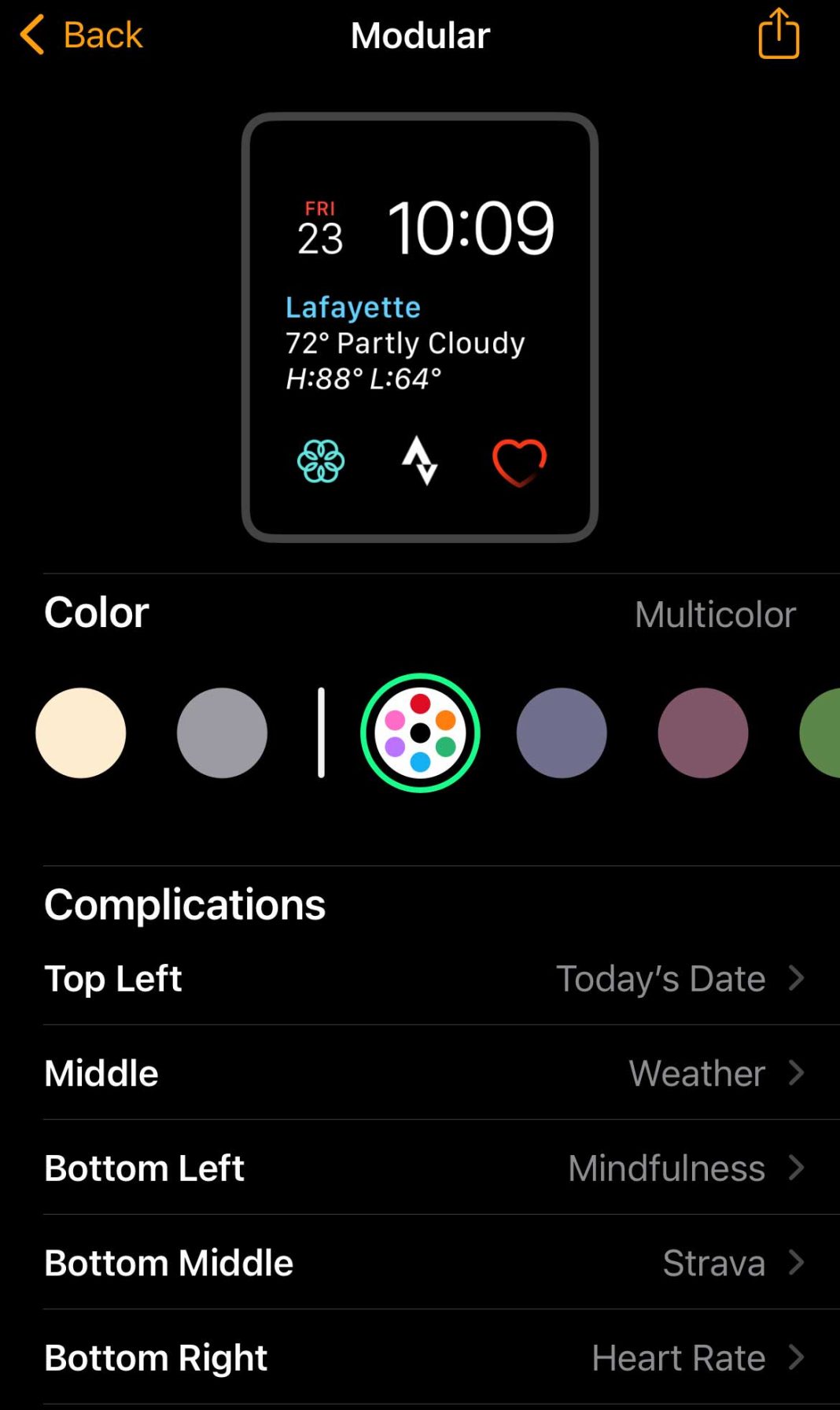Open the Bottom Middle Strava complication row

tap(420, 1262)
